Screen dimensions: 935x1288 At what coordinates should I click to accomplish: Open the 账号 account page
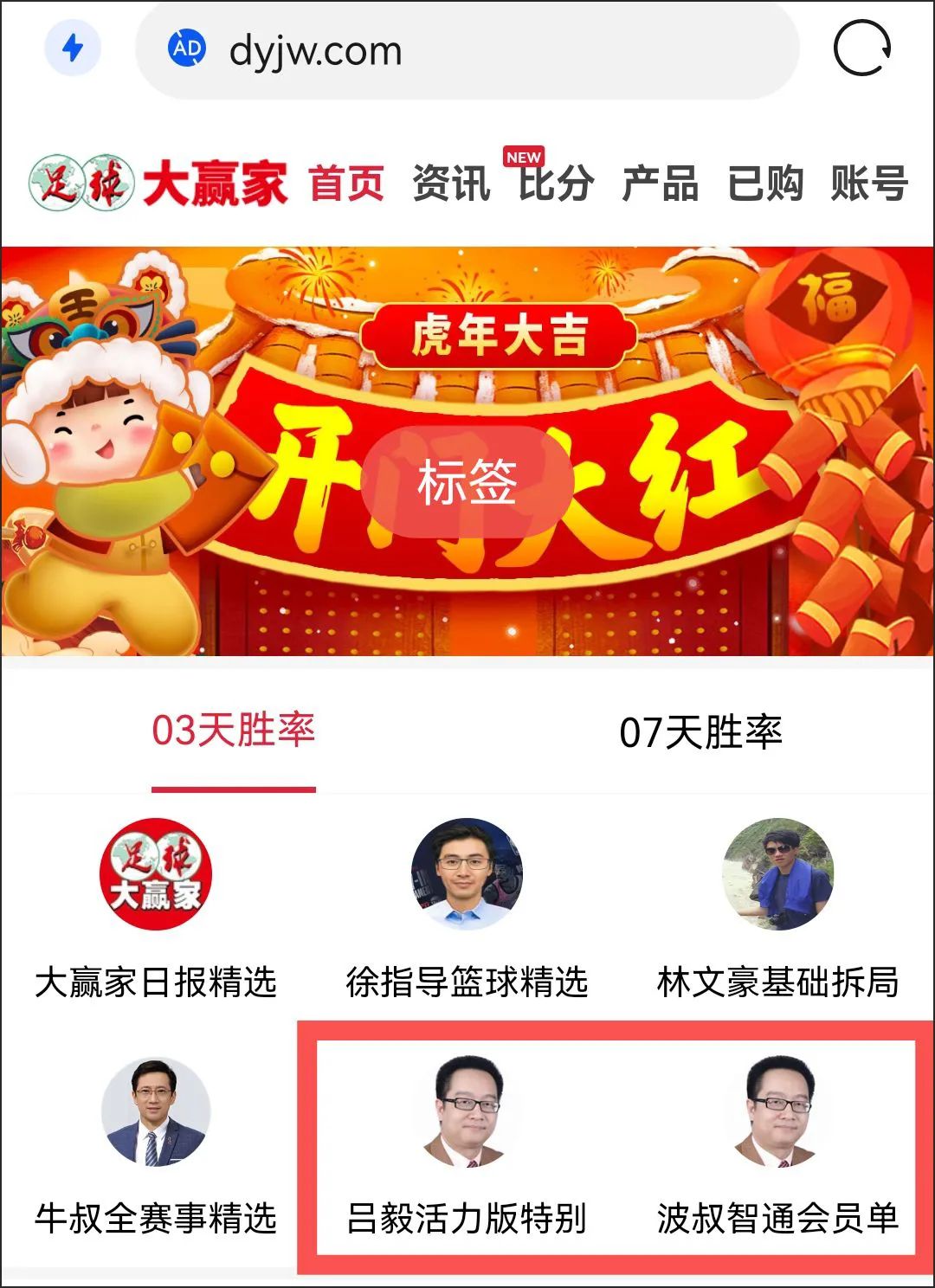(x=869, y=184)
